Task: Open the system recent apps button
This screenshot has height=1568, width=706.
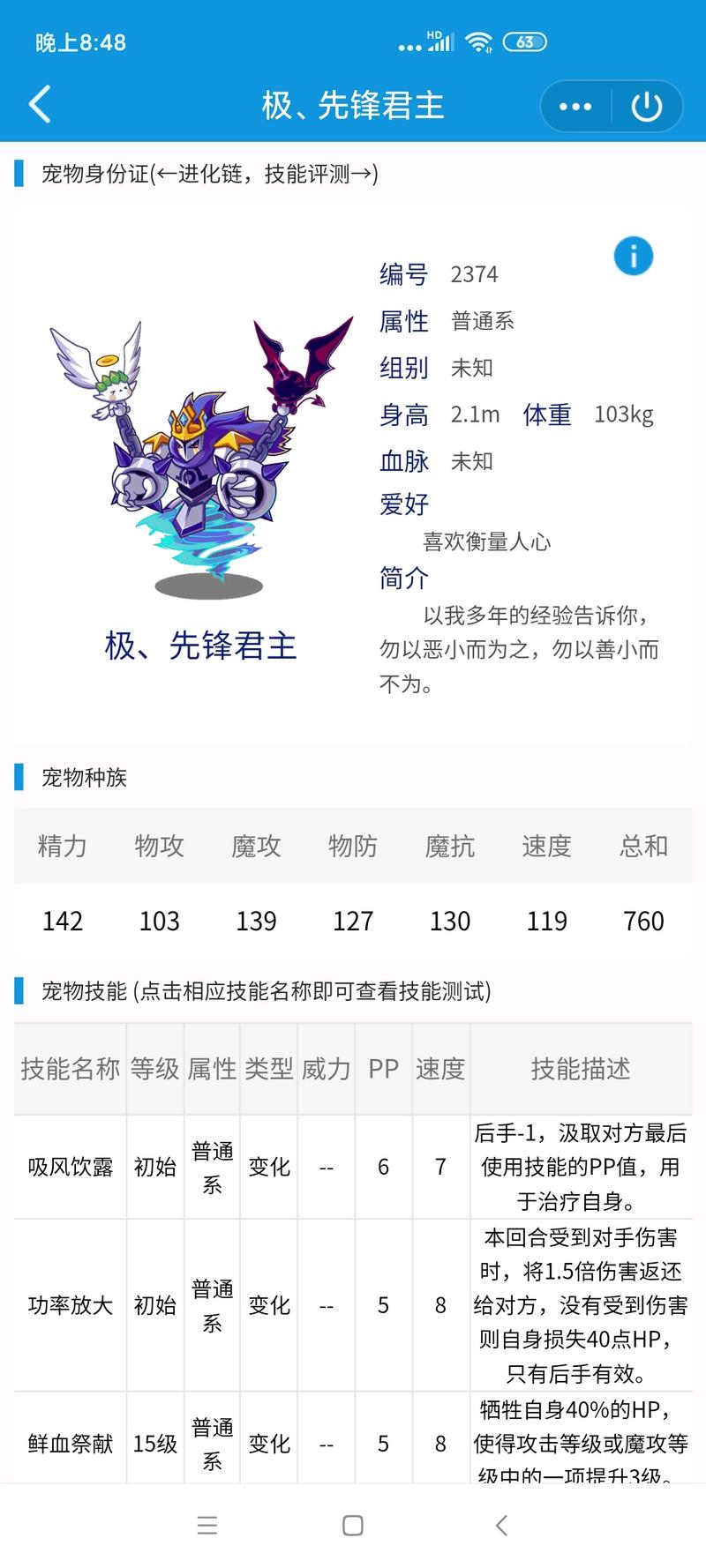Action: (x=207, y=1526)
